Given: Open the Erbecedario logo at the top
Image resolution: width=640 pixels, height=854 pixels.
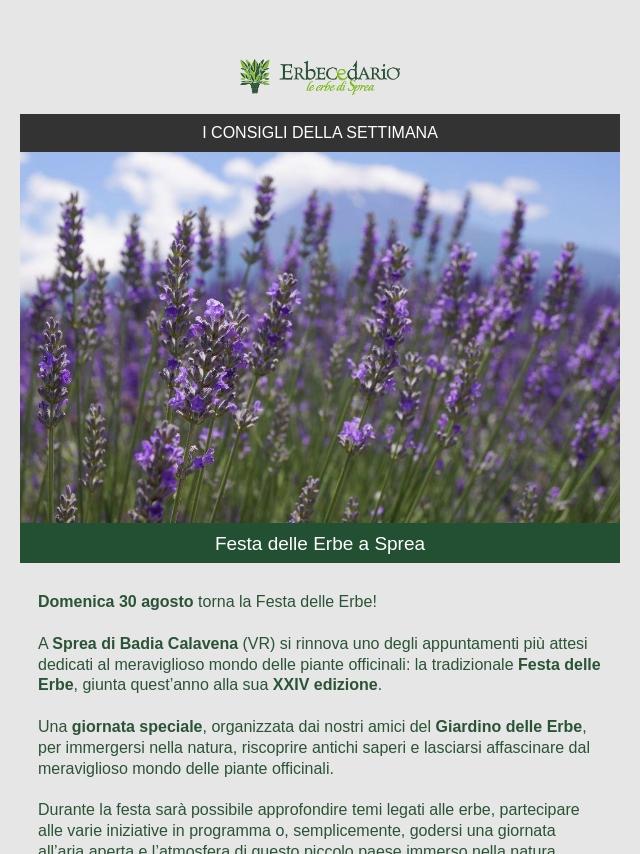Looking at the screenshot, I should coord(320,76).
